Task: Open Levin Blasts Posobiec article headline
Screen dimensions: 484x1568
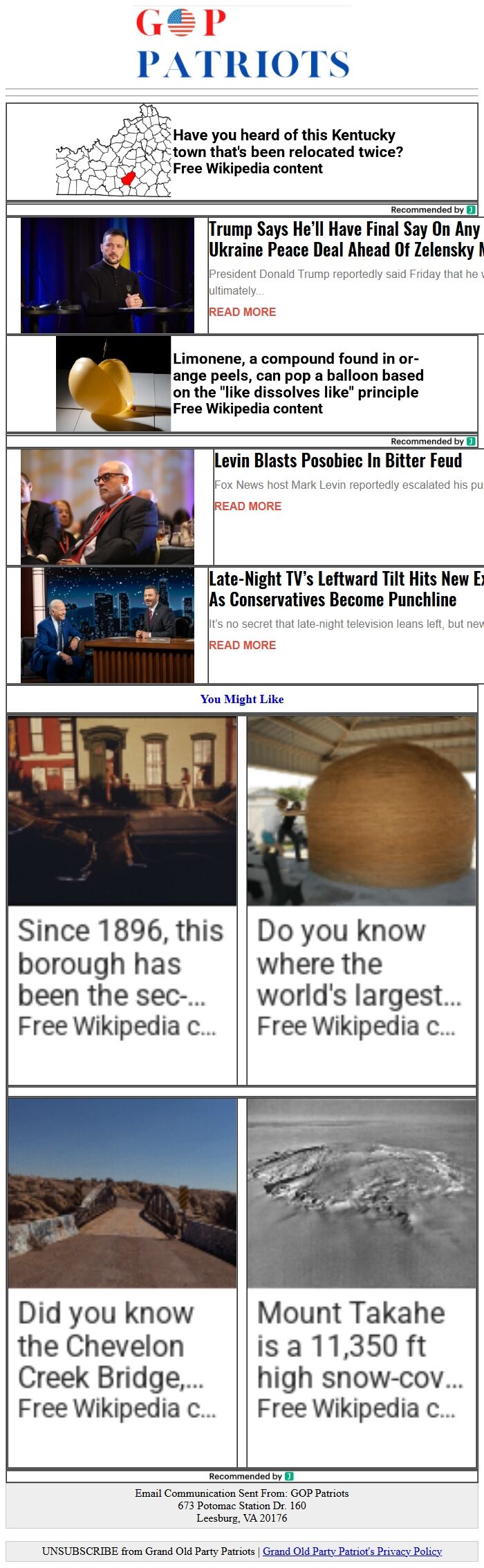Action: coord(337,460)
